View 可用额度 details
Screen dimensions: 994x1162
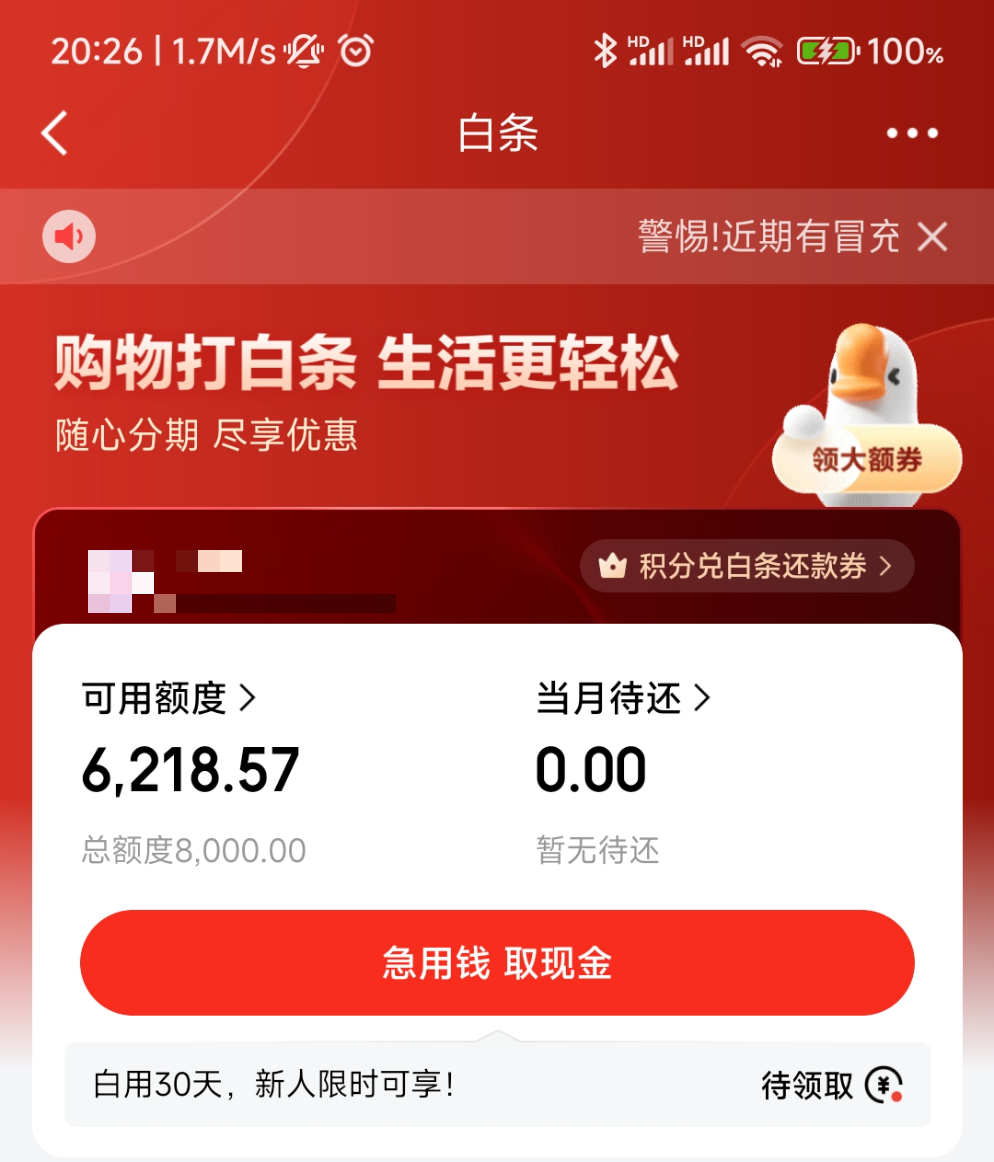point(168,699)
